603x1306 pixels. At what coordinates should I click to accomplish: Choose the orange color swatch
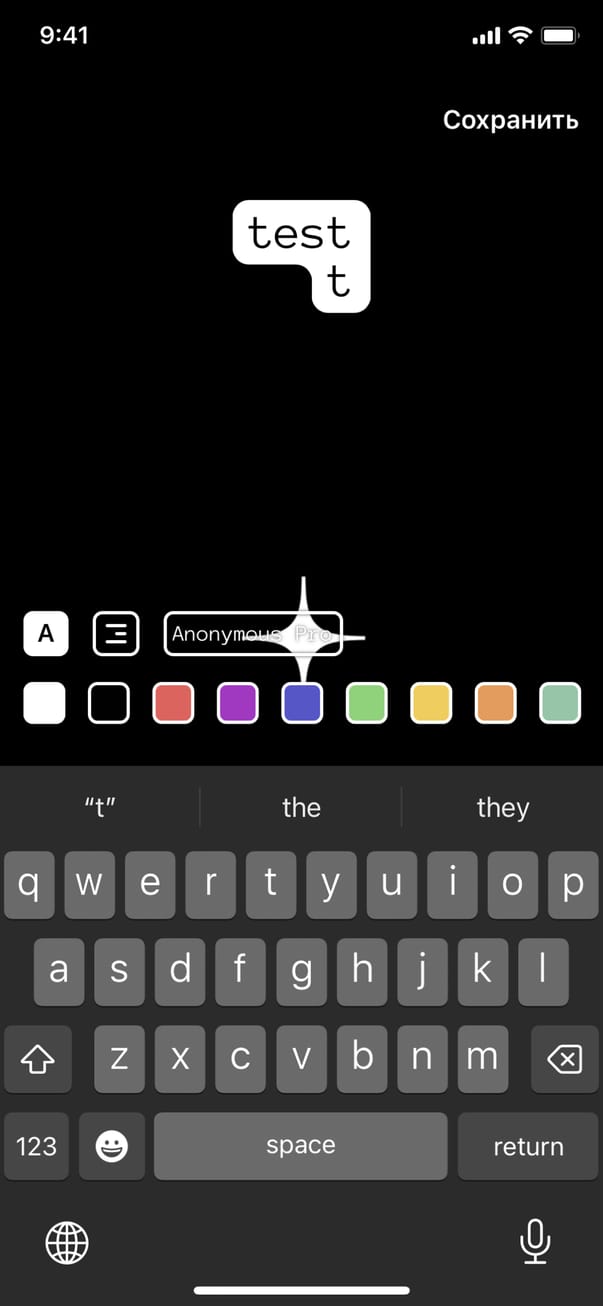coord(495,703)
